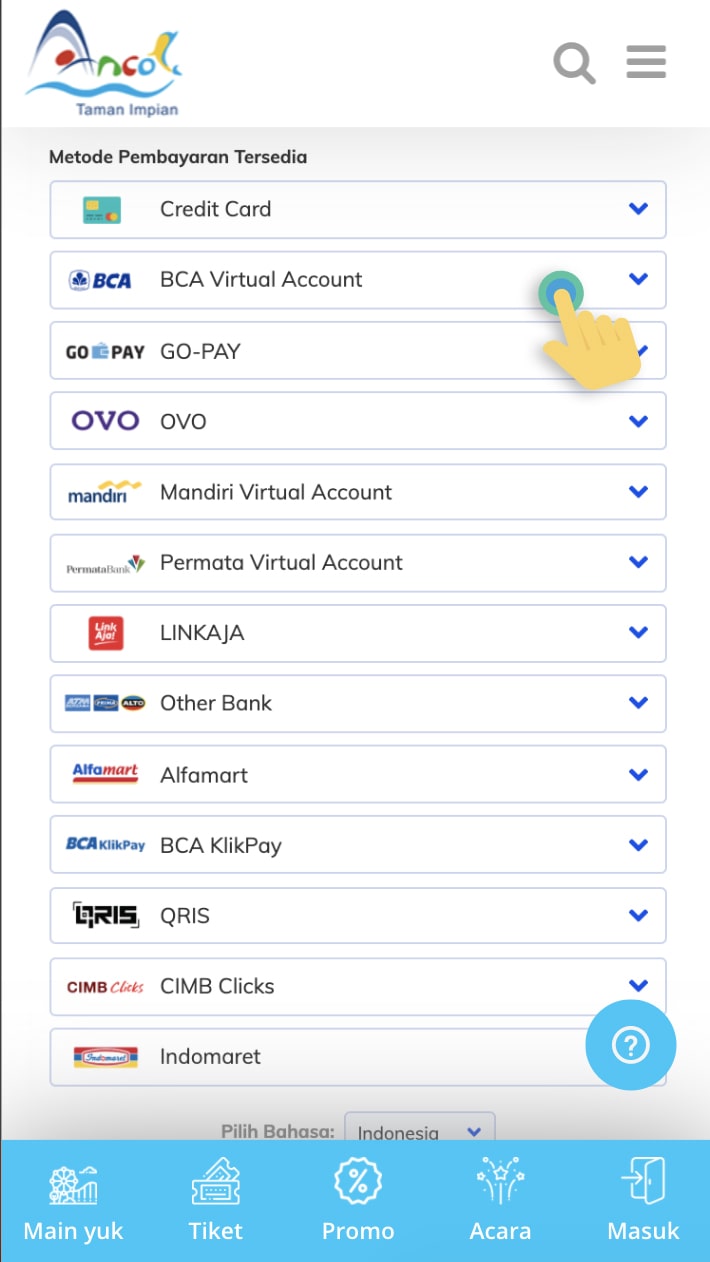The width and height of the screenshot is (710, 1262).
Task: Expand BCA KlikPay option
Action: point(357,845)
